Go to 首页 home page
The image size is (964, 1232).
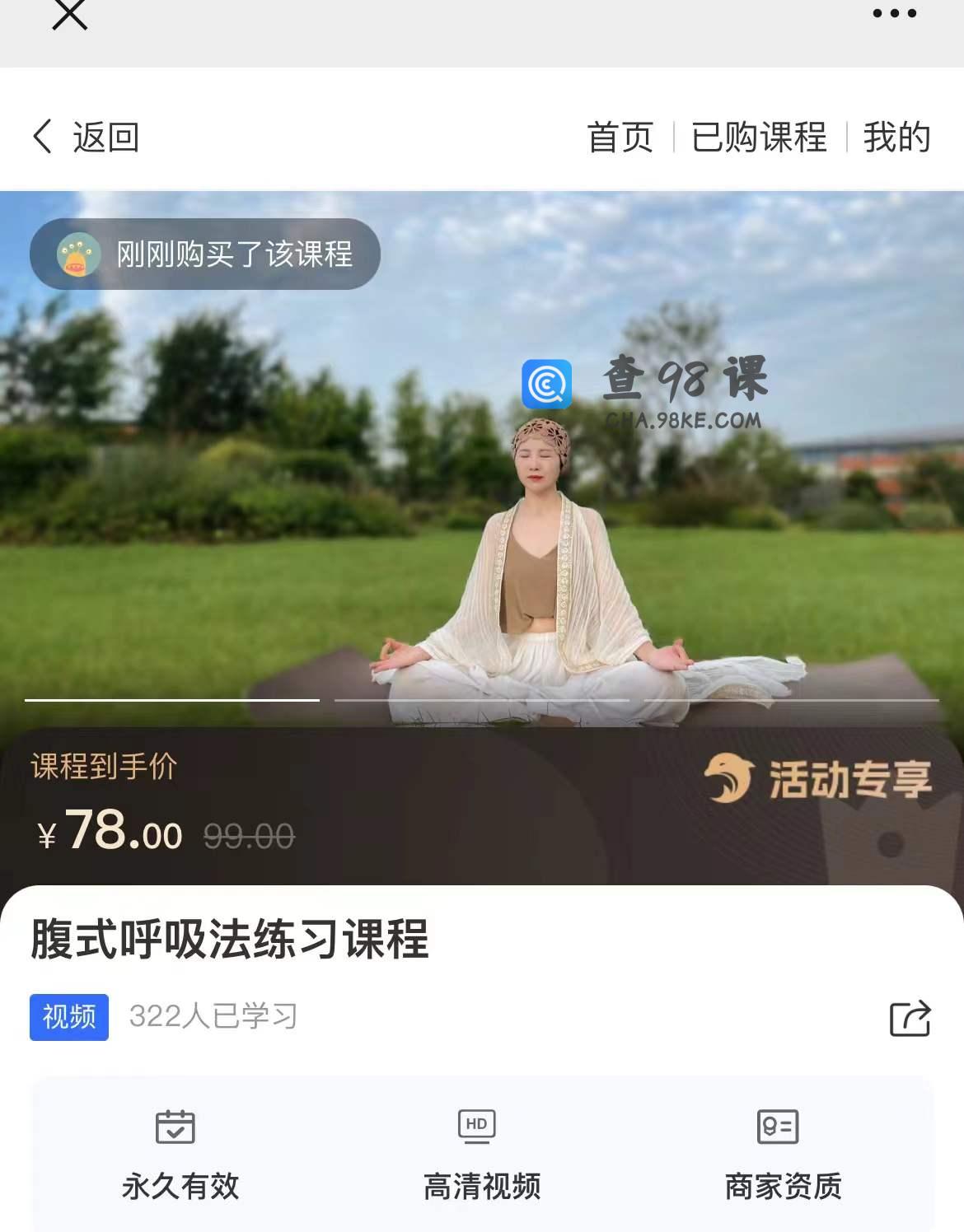tap(620, 137)
